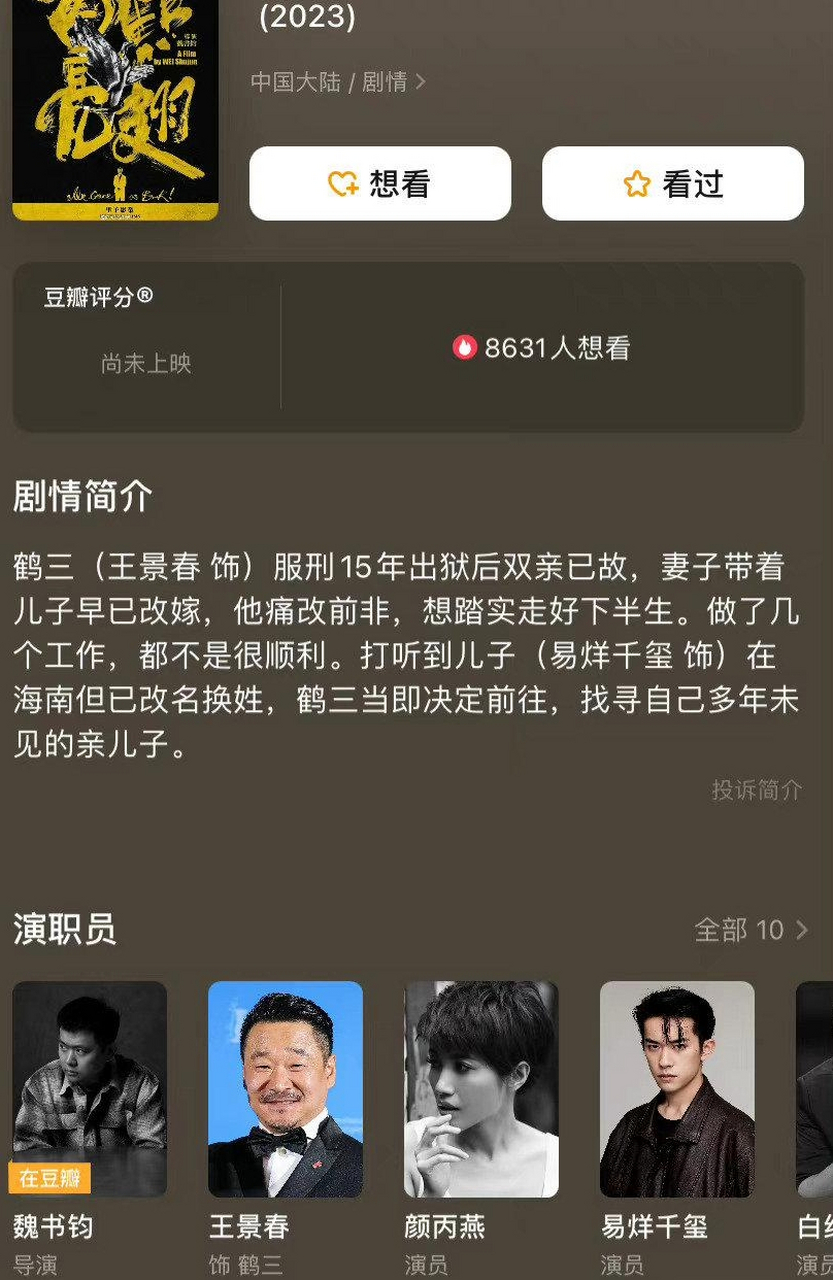Mark the movie as 看过
Image resolution: width=833 pixels, height=1280 pixels.
[672, 182]
